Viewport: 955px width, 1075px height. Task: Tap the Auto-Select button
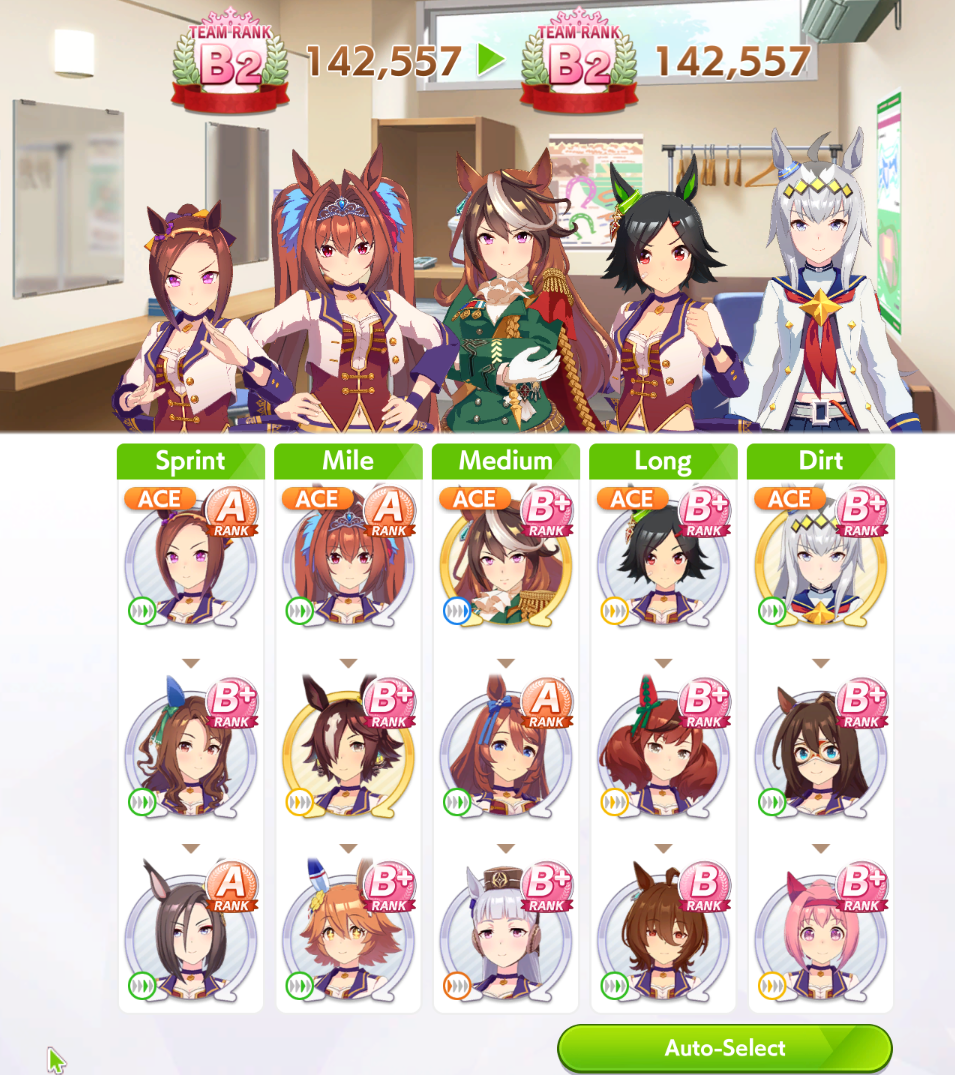click(725, 1048)
